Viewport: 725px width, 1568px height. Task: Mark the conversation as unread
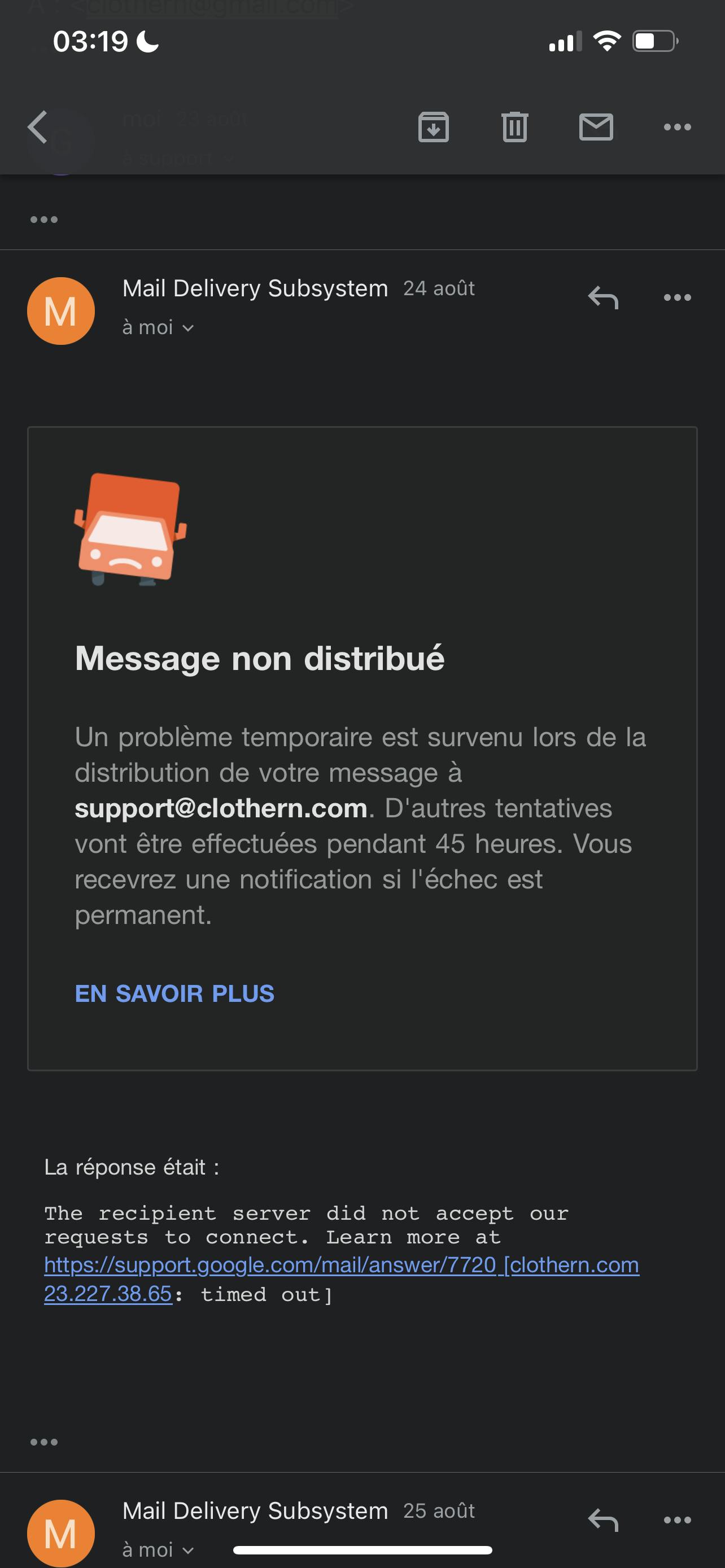click(x=595, y=127)
